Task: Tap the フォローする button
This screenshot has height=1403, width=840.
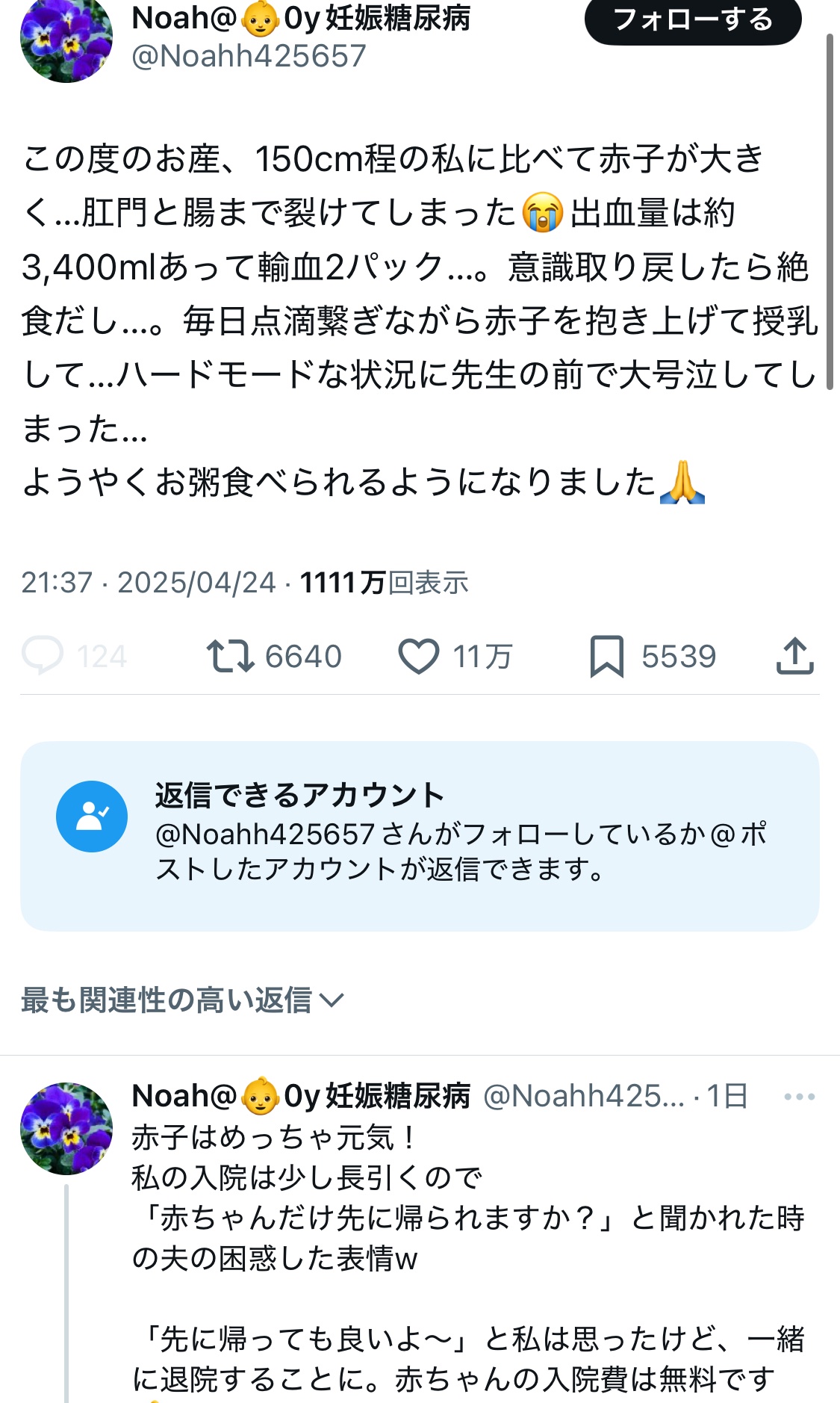Action: (x=692, y=20)
